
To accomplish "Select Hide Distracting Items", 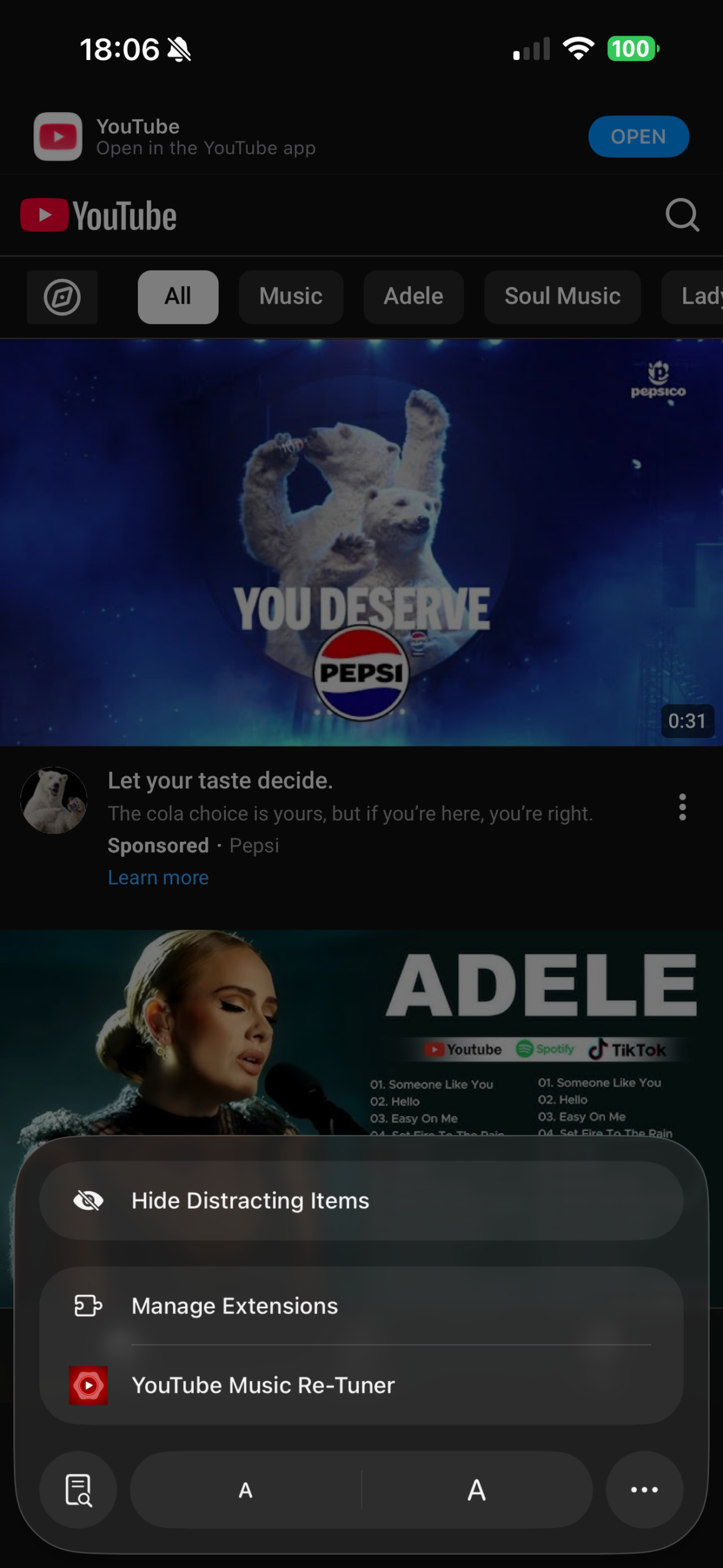I will (361, 1200).
